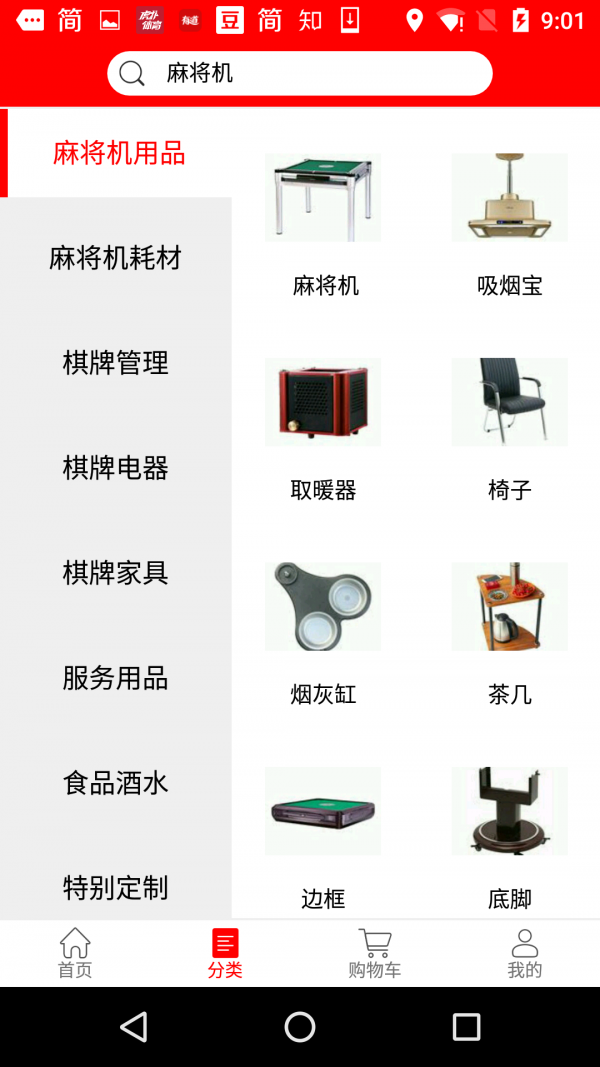The width and height of the screenshot is (600, 1067).
Task: Switch to 特别定制 category
Action: click(116, 887)
